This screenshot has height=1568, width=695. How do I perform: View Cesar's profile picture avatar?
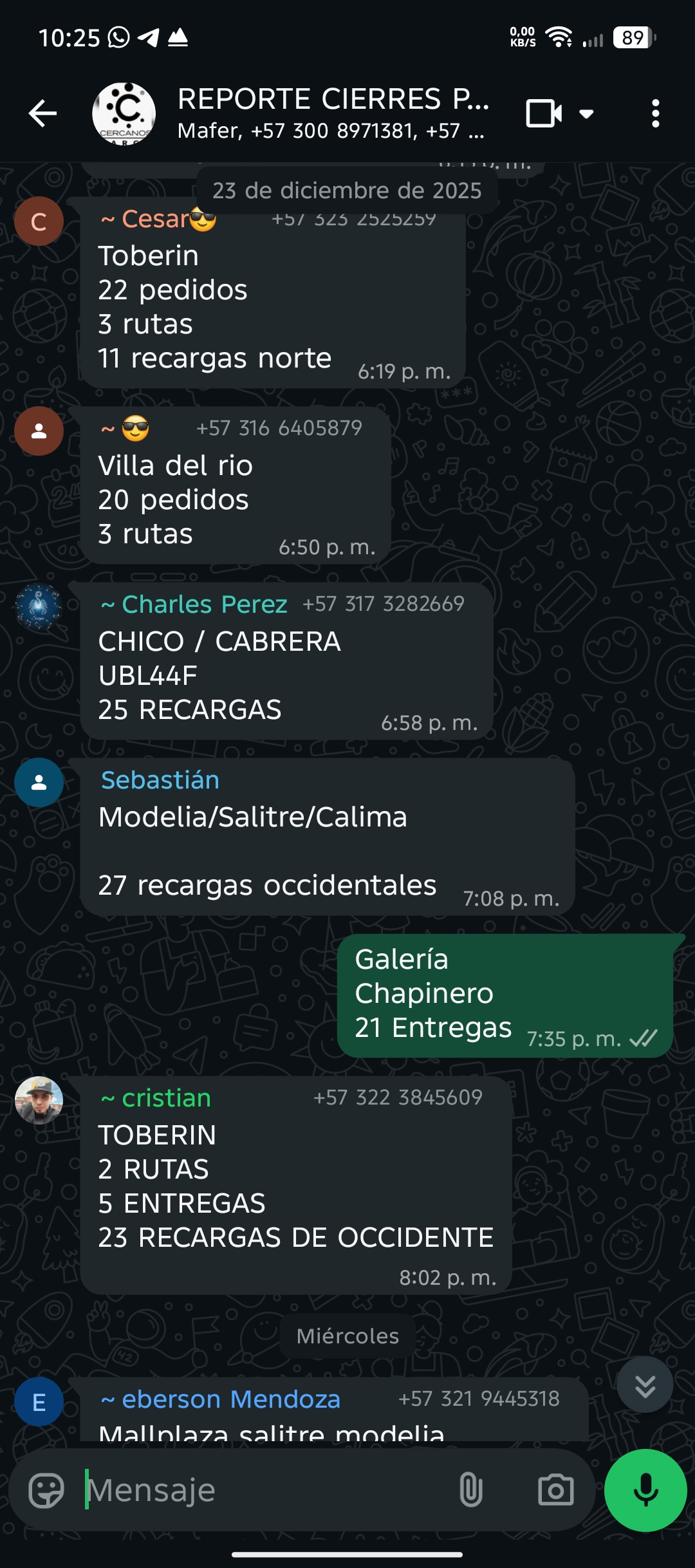click(x=39, y=221)
